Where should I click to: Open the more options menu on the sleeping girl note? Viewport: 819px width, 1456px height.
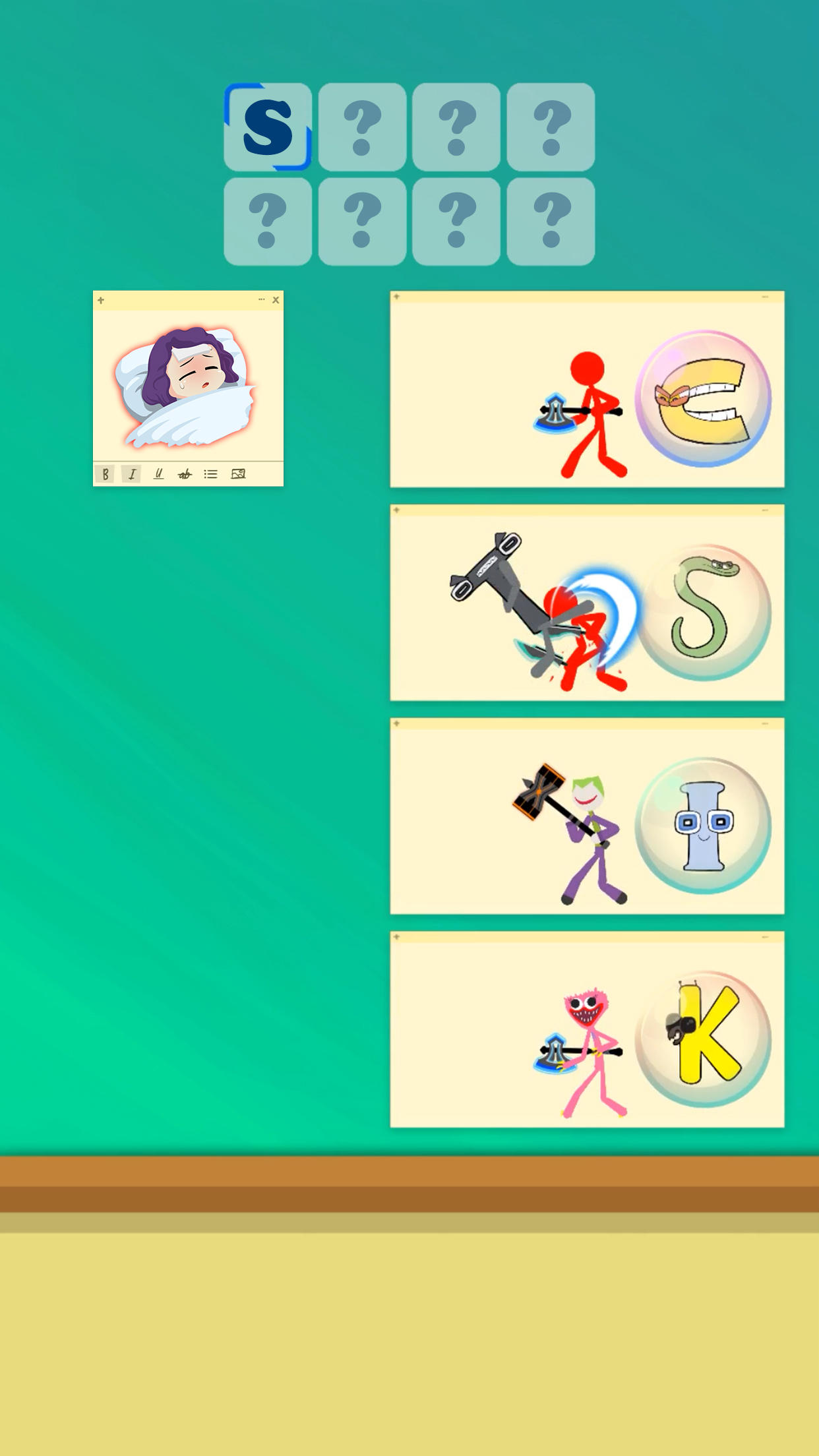pyautogui.click(x=262, y=300)
